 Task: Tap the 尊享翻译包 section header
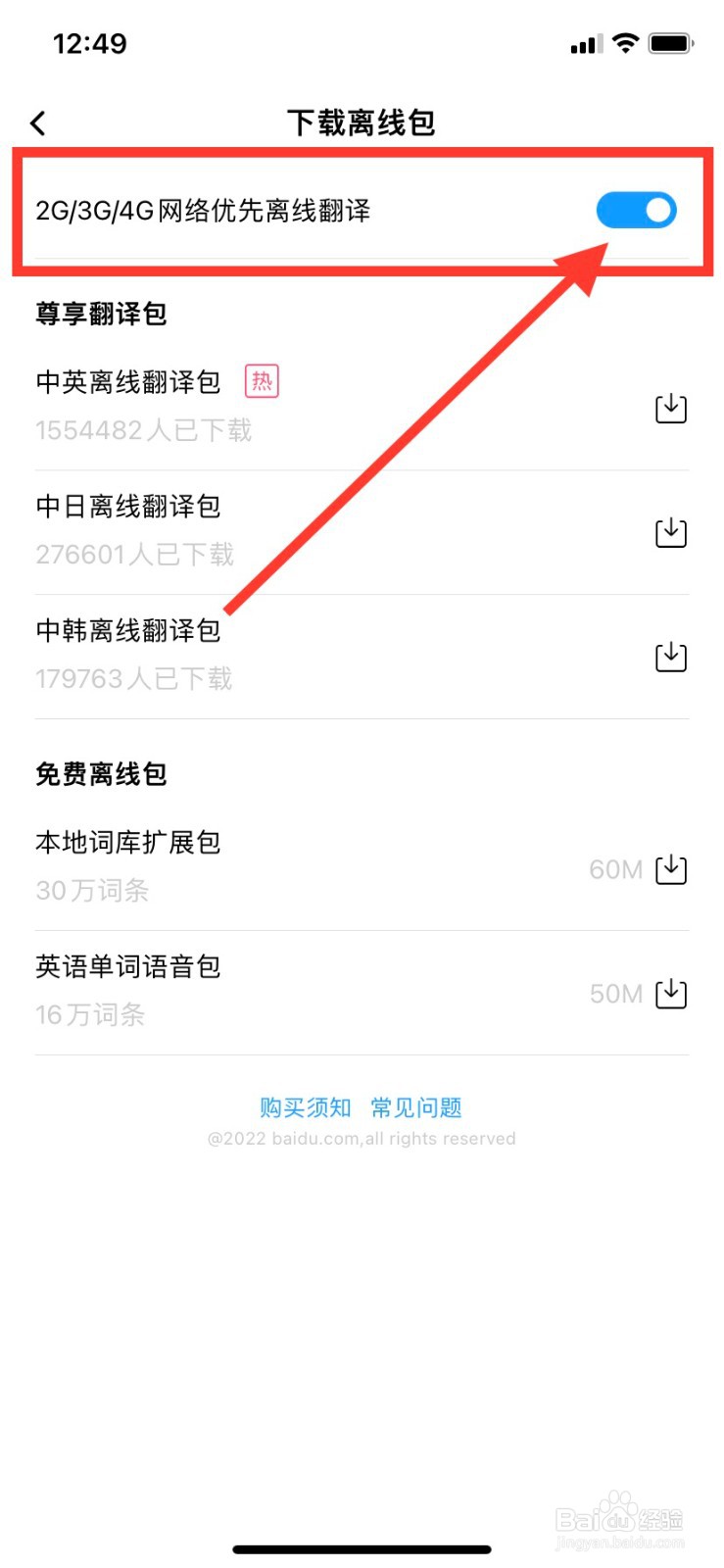coord(101,312)
